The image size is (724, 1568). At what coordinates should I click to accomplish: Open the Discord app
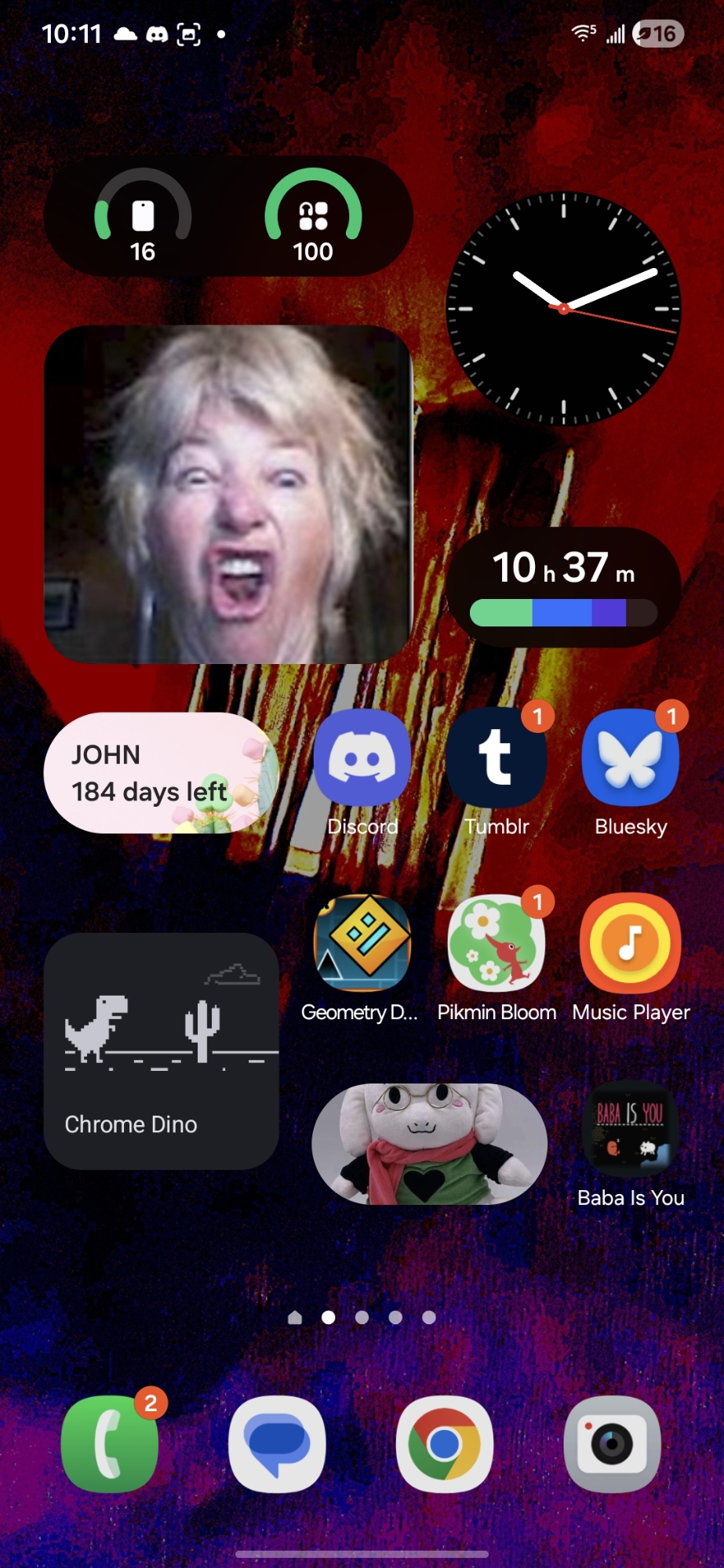tap(362, 759)
